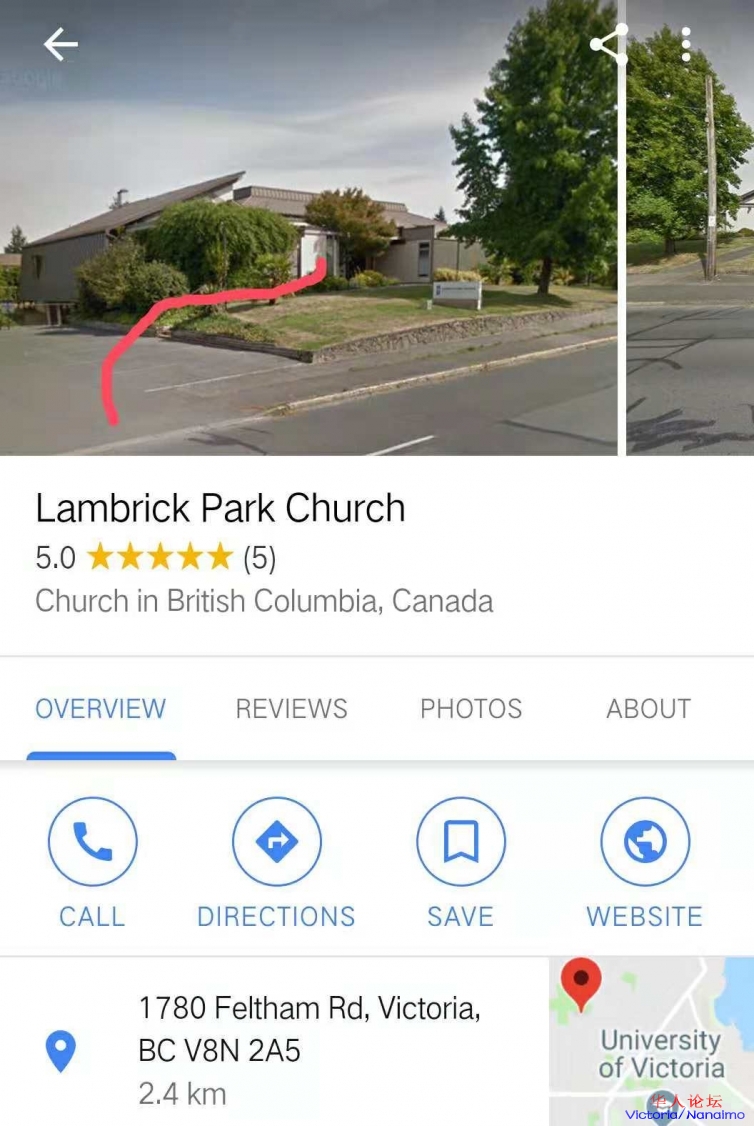The image size is (754, 1126).
Task: View the About tab
Action: 648,709
